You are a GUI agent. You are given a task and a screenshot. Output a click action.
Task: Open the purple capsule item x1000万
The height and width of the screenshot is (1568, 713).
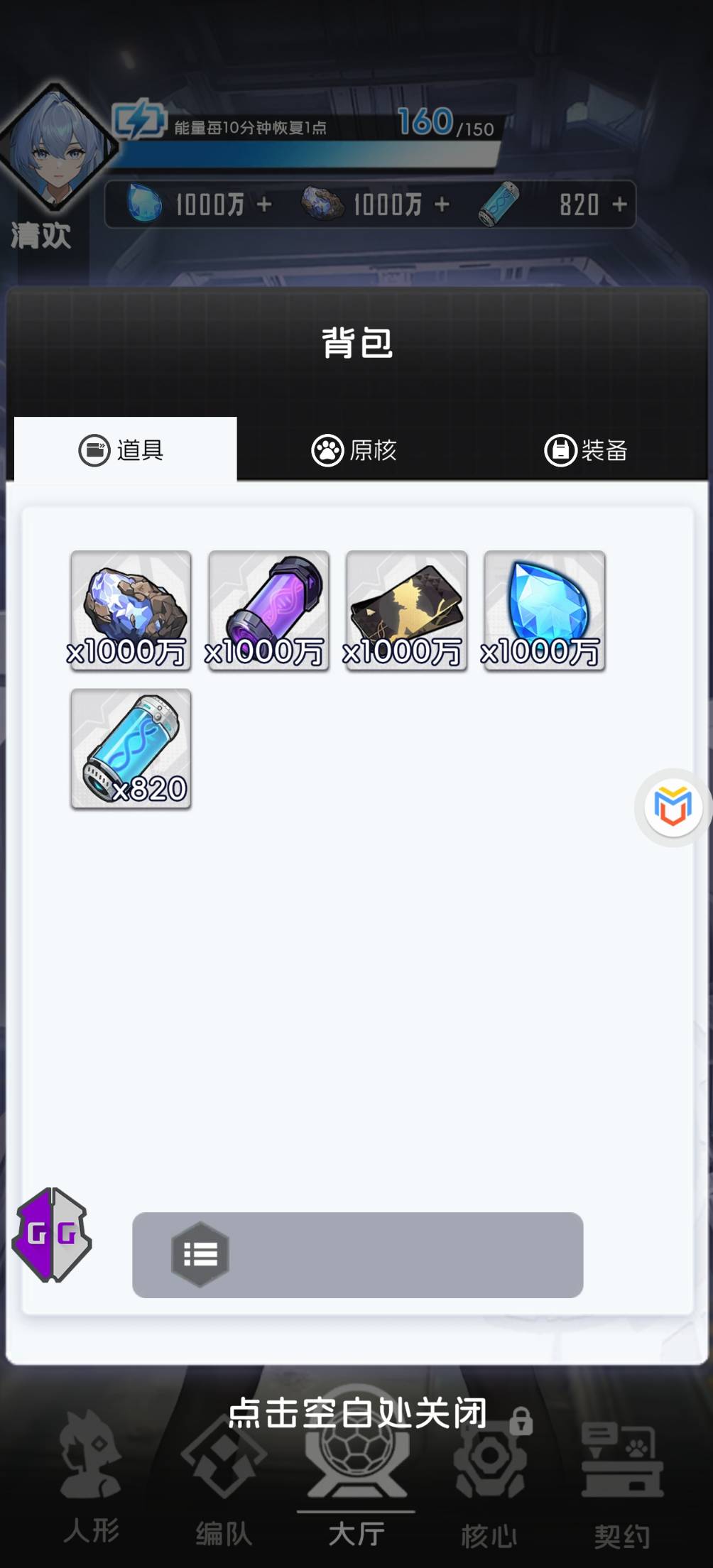click(x=268, y=611)
